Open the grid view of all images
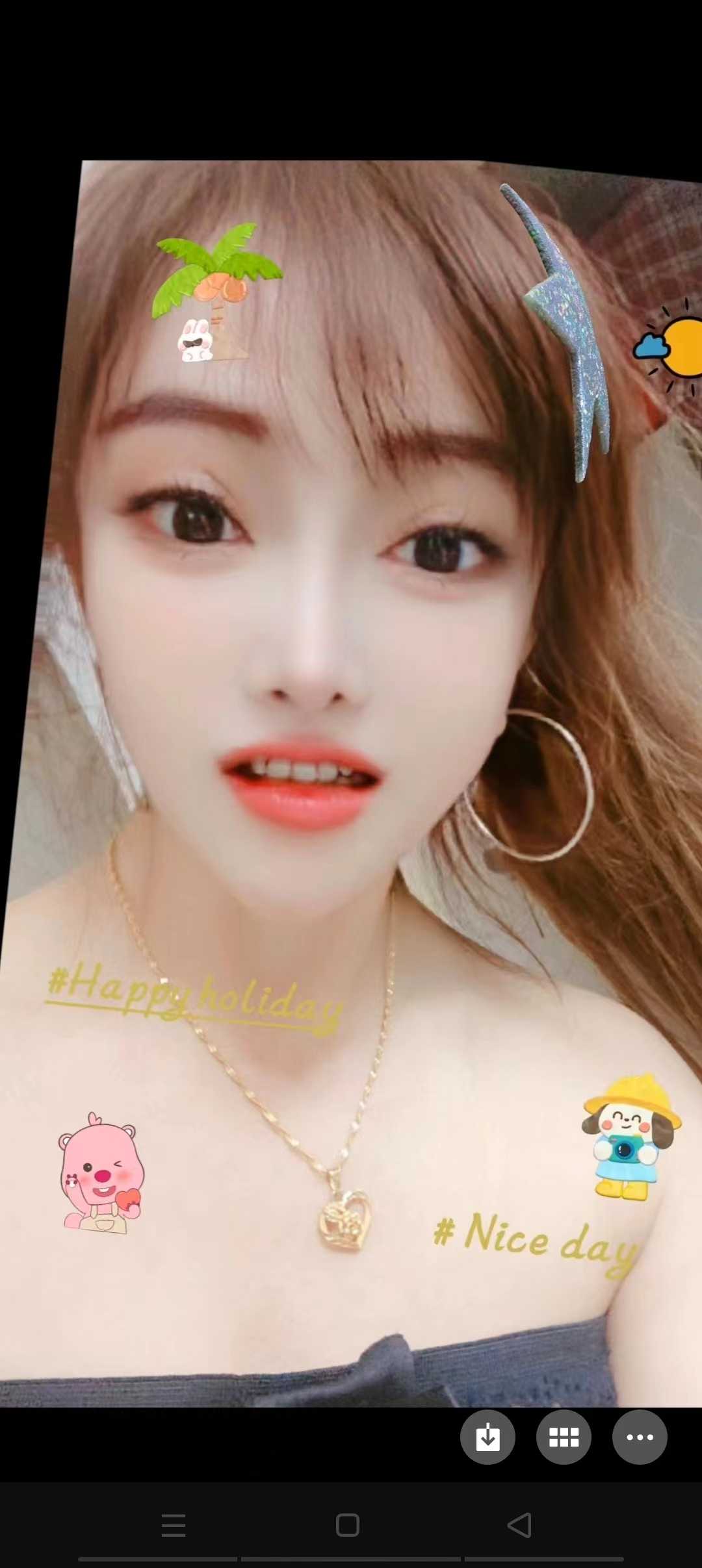702x1568 pixels. [x=564, y=1437]
